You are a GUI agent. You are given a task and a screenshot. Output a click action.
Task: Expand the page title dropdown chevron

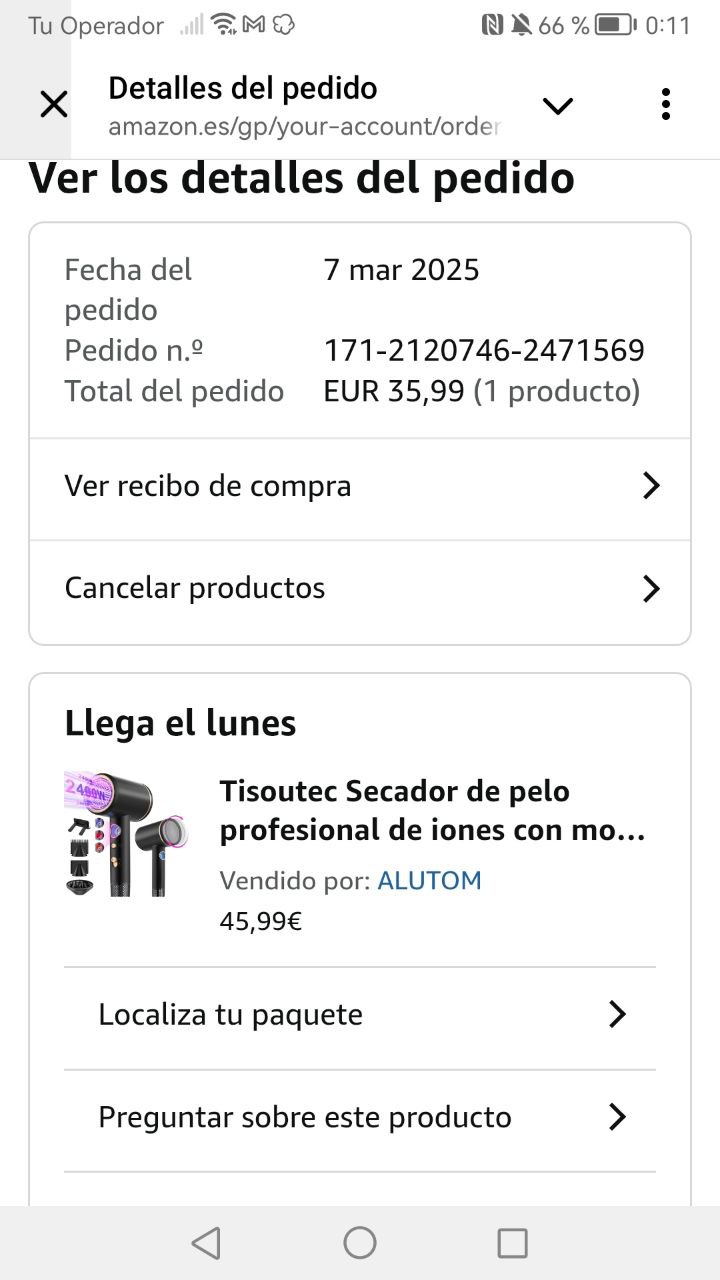pyautogui.click(x=557, y=105)
